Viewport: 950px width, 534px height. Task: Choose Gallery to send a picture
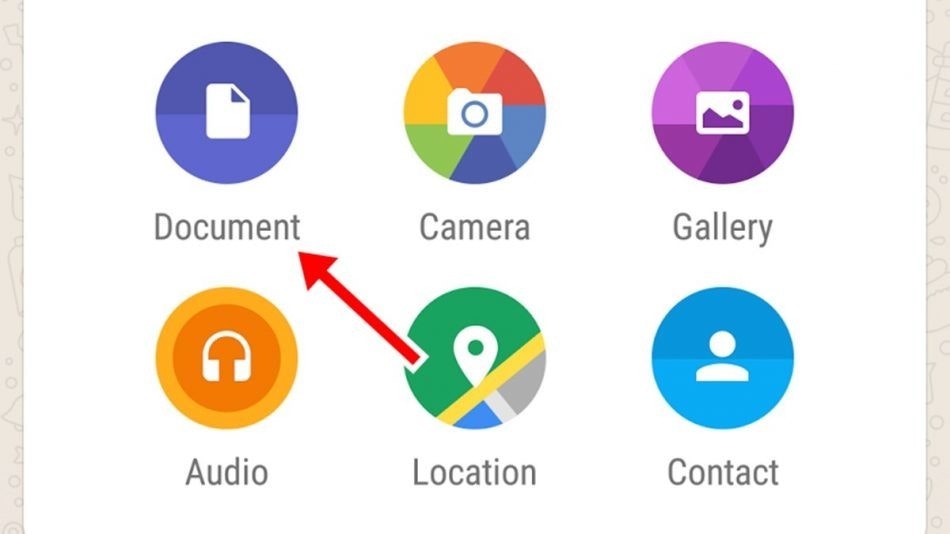point(722,111)
